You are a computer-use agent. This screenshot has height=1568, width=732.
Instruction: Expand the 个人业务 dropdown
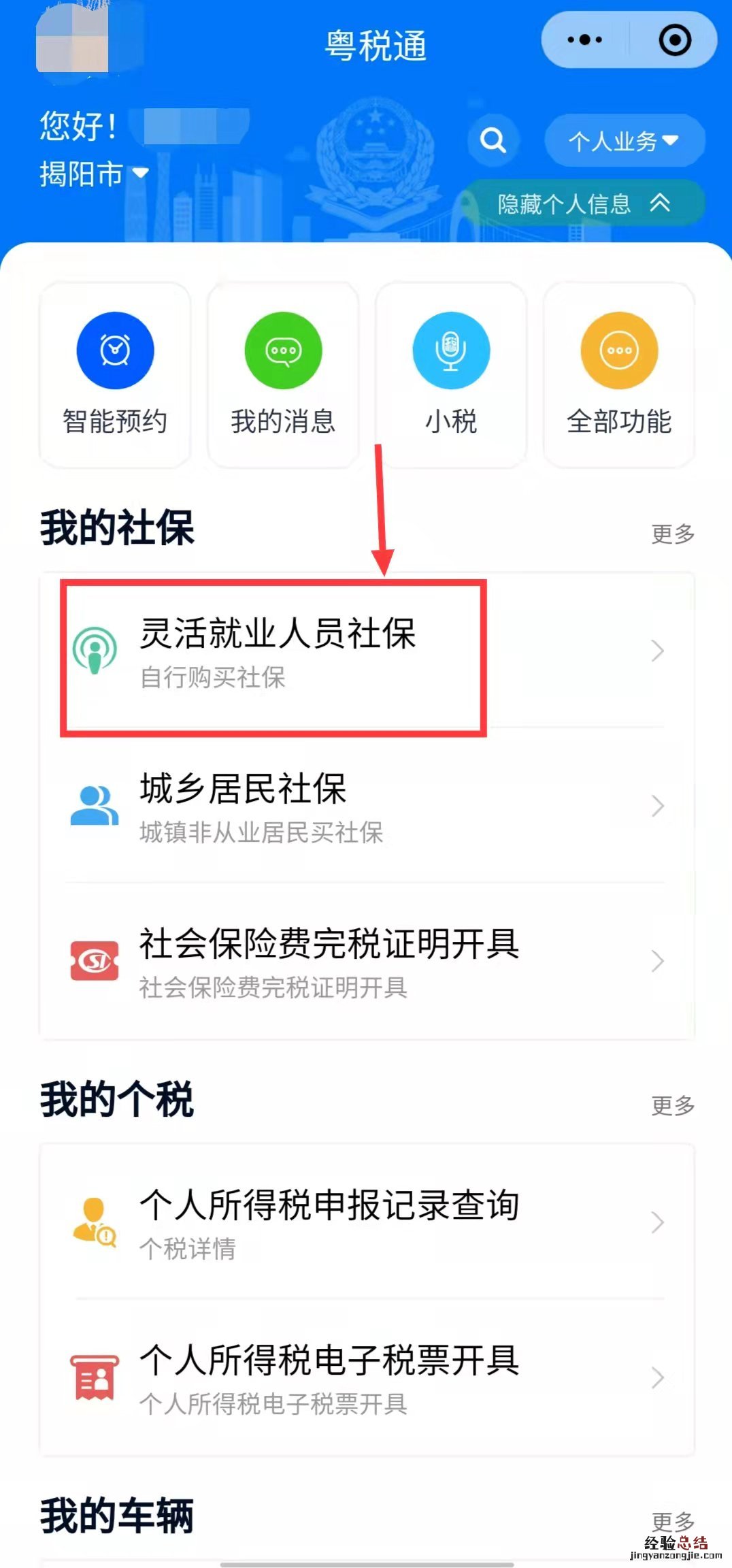624,141
